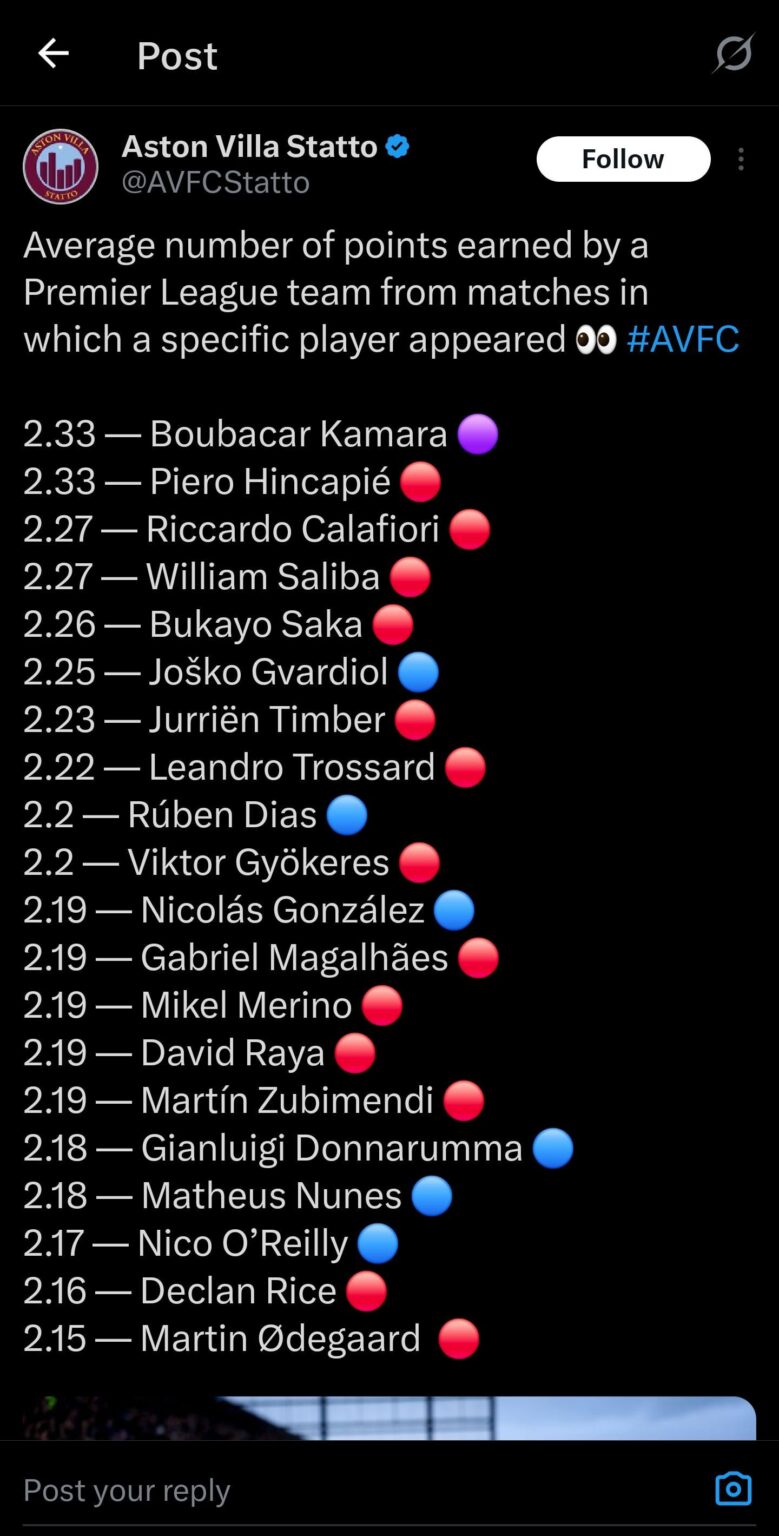Open the #AVFC hashtag
This screenshot has width=779, height=1536.
tap(683, 339)
